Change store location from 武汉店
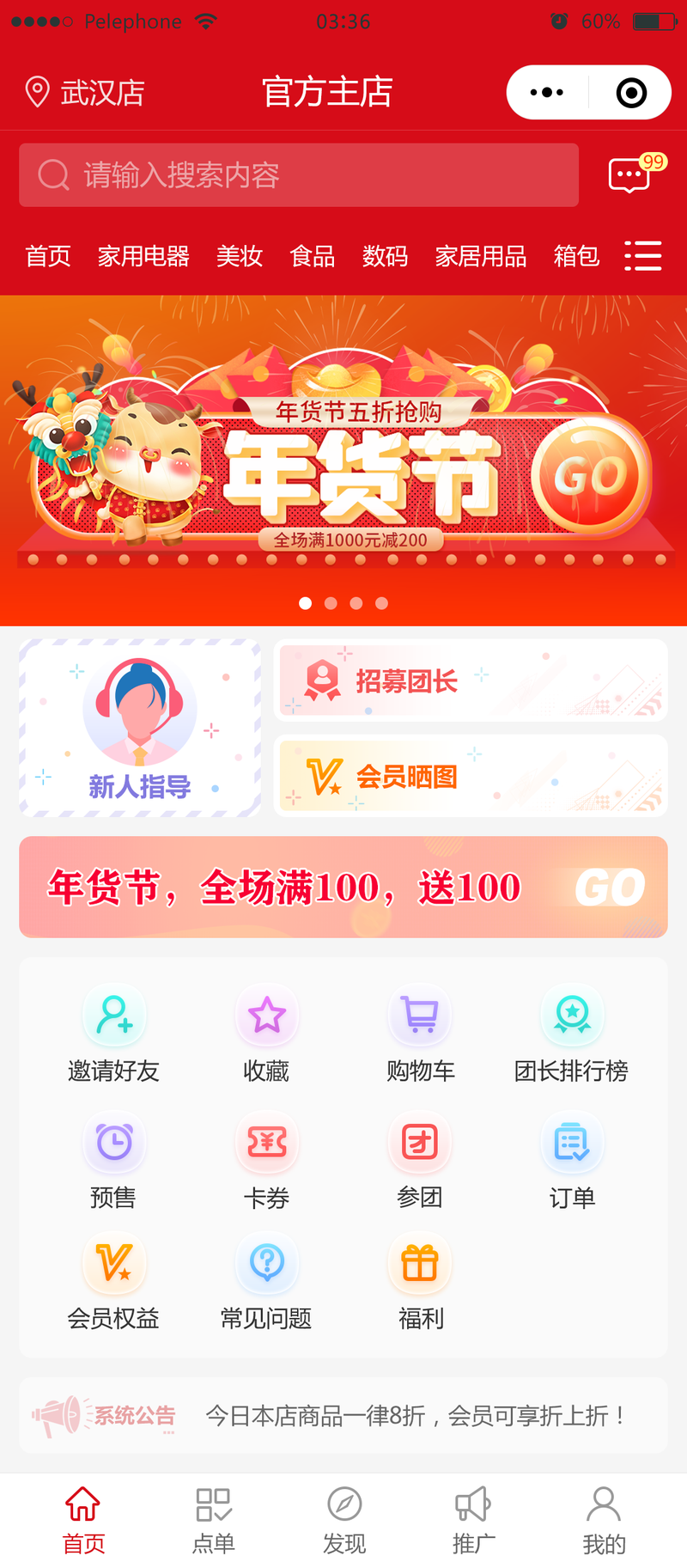This screenshot has width=687, height=1568. pyautogui.click(x=85, y=92)
